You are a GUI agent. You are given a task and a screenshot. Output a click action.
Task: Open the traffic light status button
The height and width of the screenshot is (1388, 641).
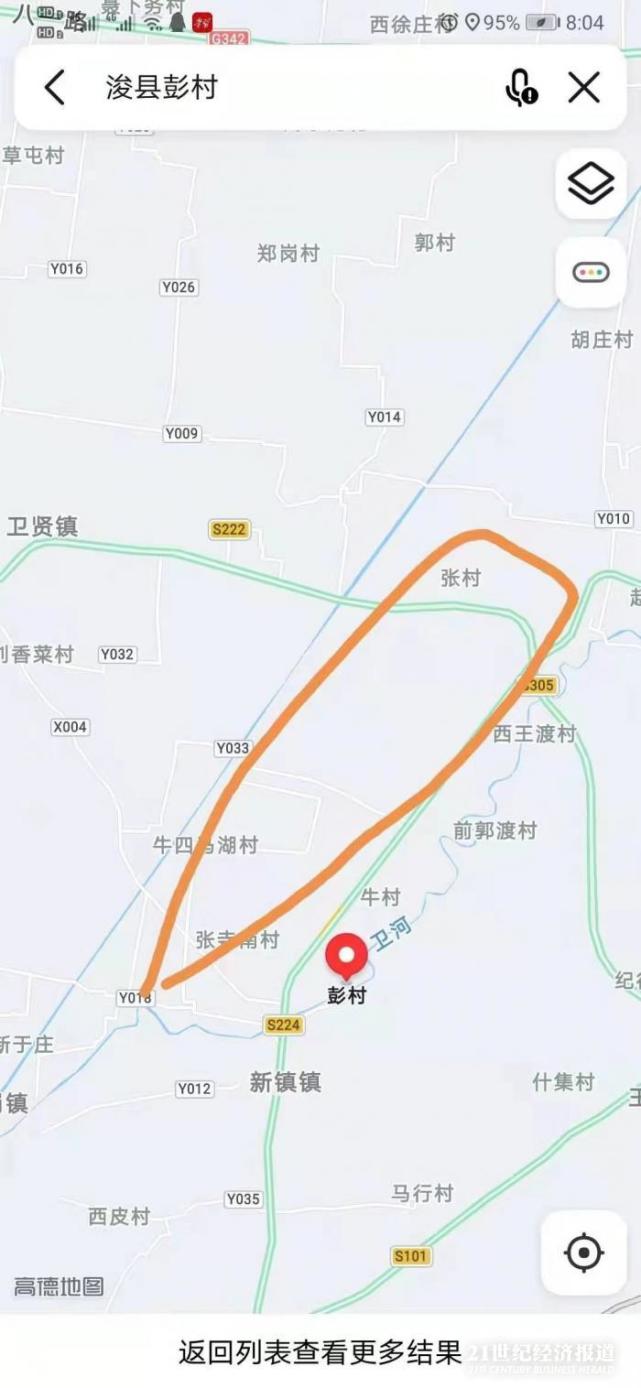point(591,272)
